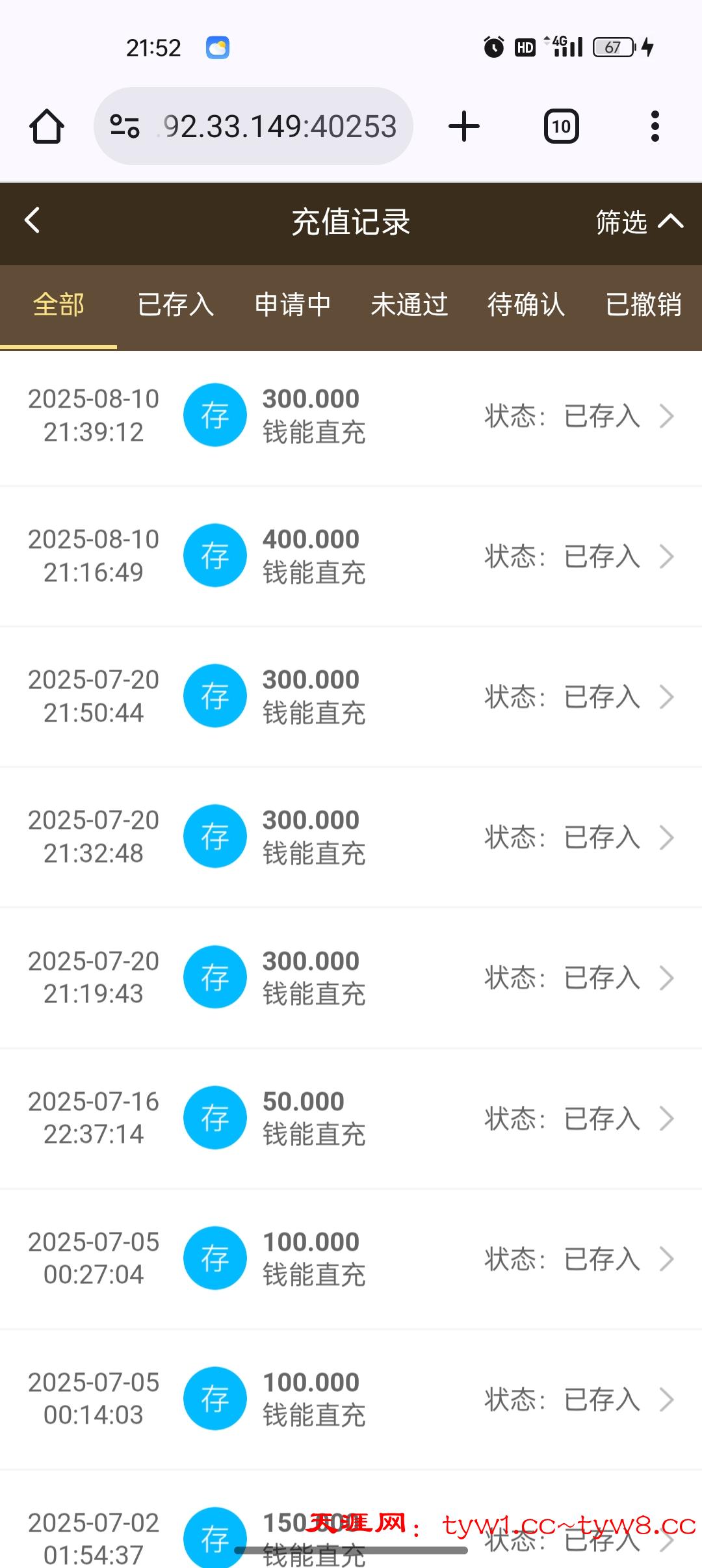Image resolution: width=702 pixels, height=1568 pixels.
Task: View the 2025-07-20 21:50:44 deposit record
Action: [351, 697]
